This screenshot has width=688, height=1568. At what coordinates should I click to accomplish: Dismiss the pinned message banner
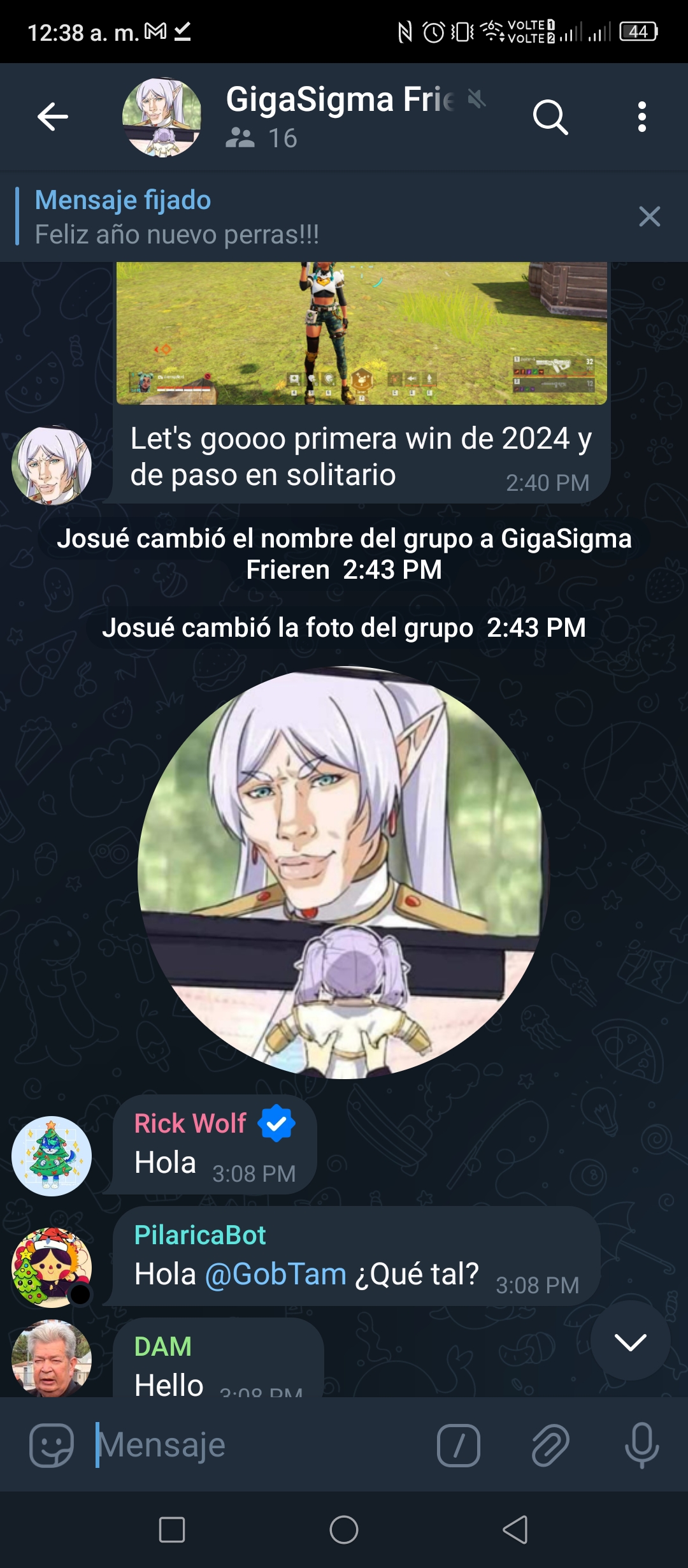click(x=650, y=217)
